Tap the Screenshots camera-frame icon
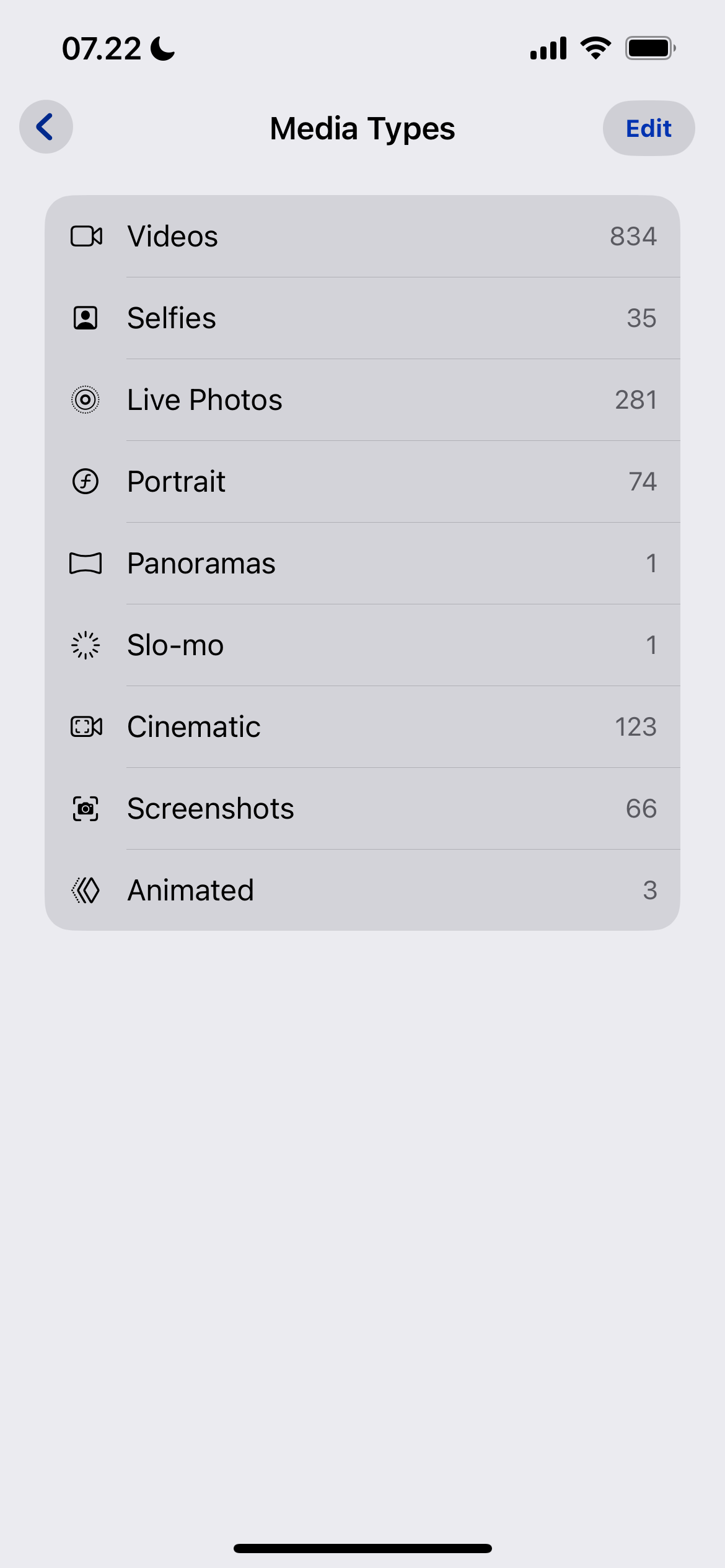 [85, 808]
